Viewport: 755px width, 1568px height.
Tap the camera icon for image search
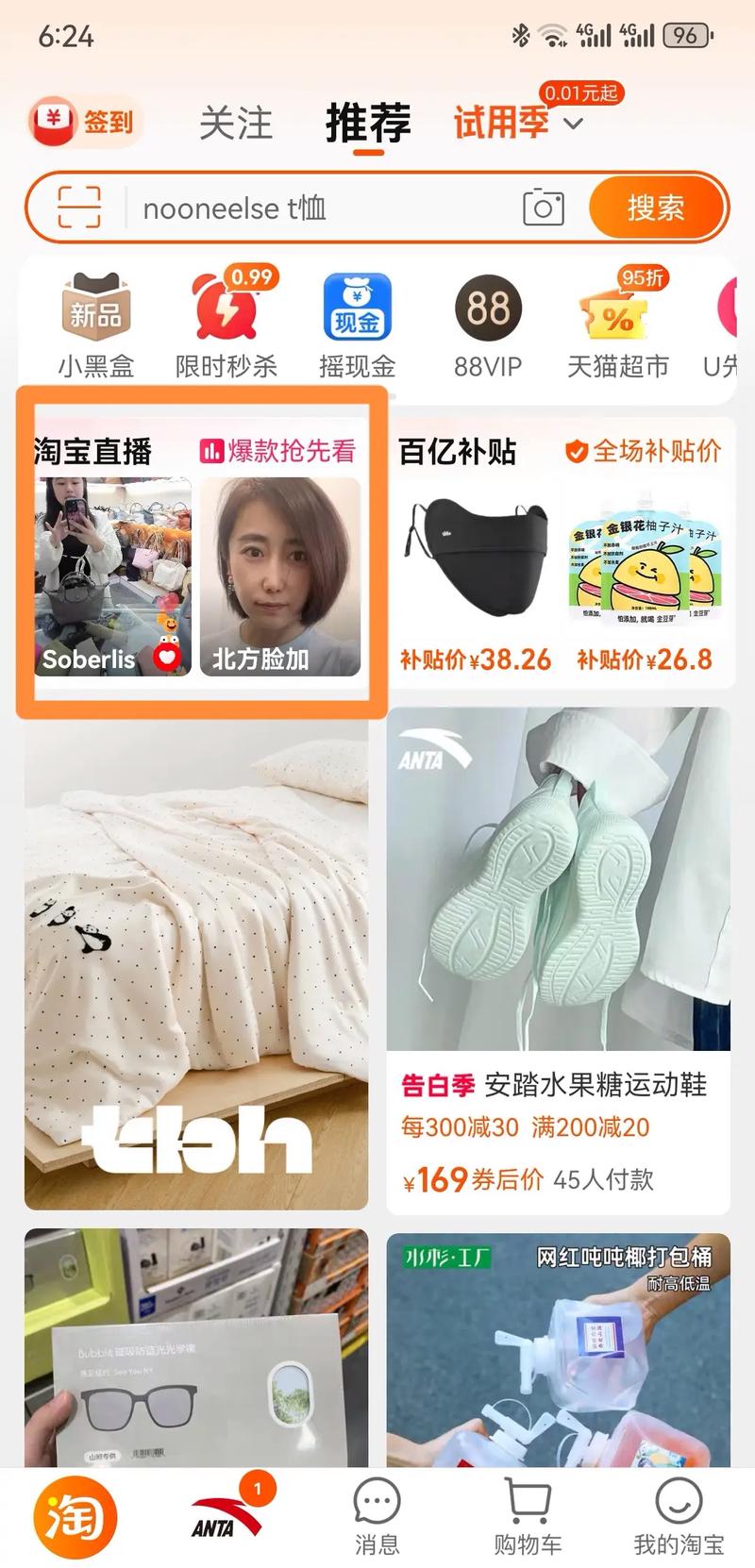(x=541, y=208)
